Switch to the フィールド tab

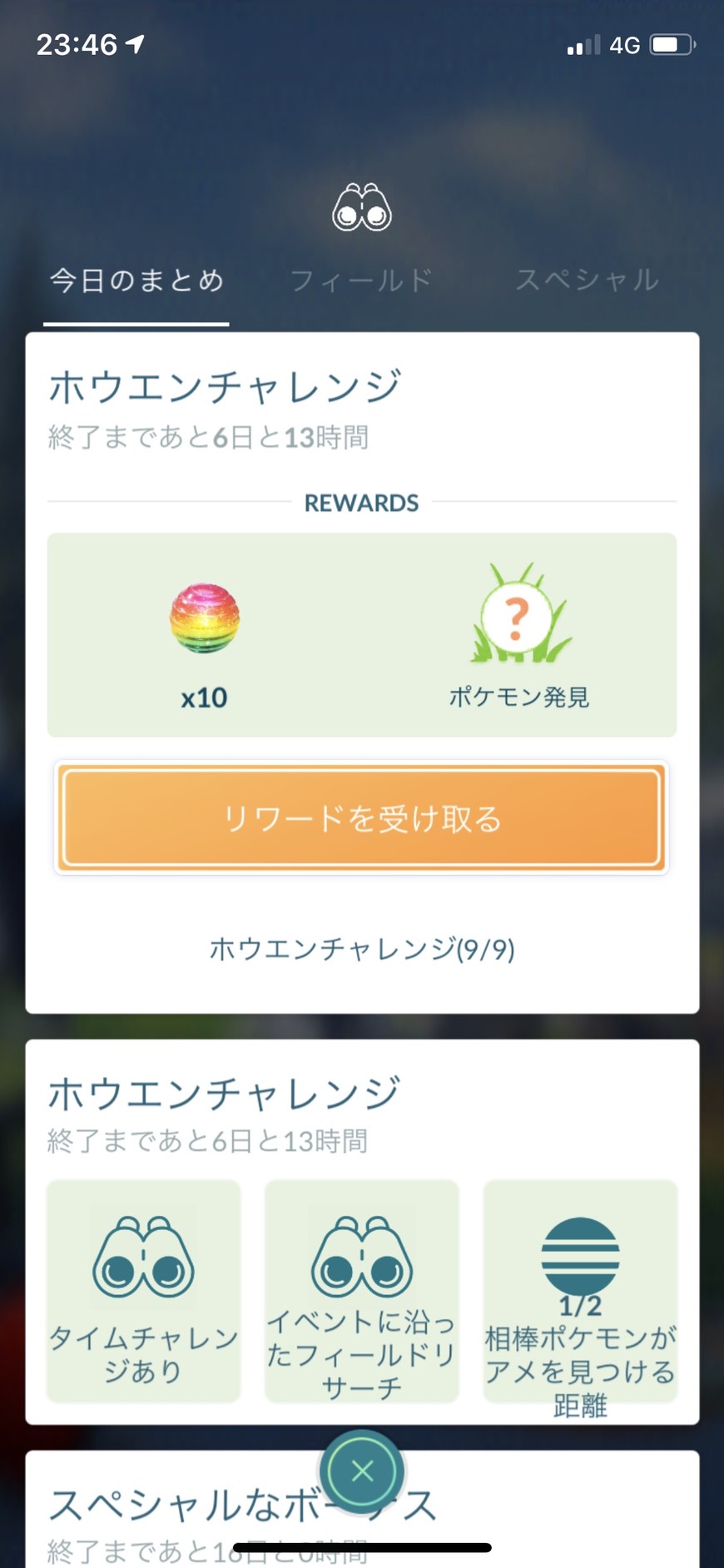[x=361, y=280]
